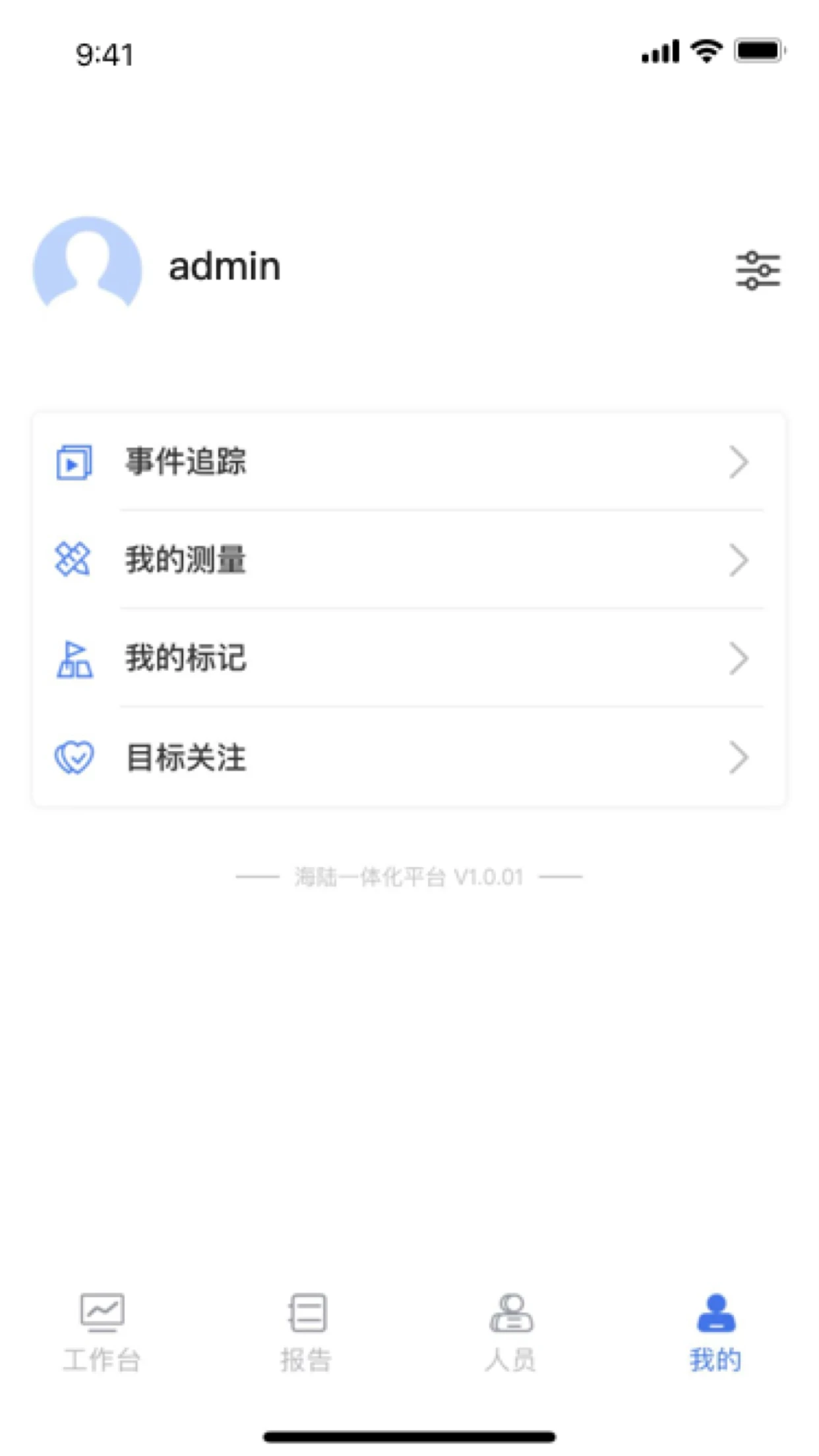Tap the Wi-Fi status bar icon
819x1456 pixels.
point(707,49)
